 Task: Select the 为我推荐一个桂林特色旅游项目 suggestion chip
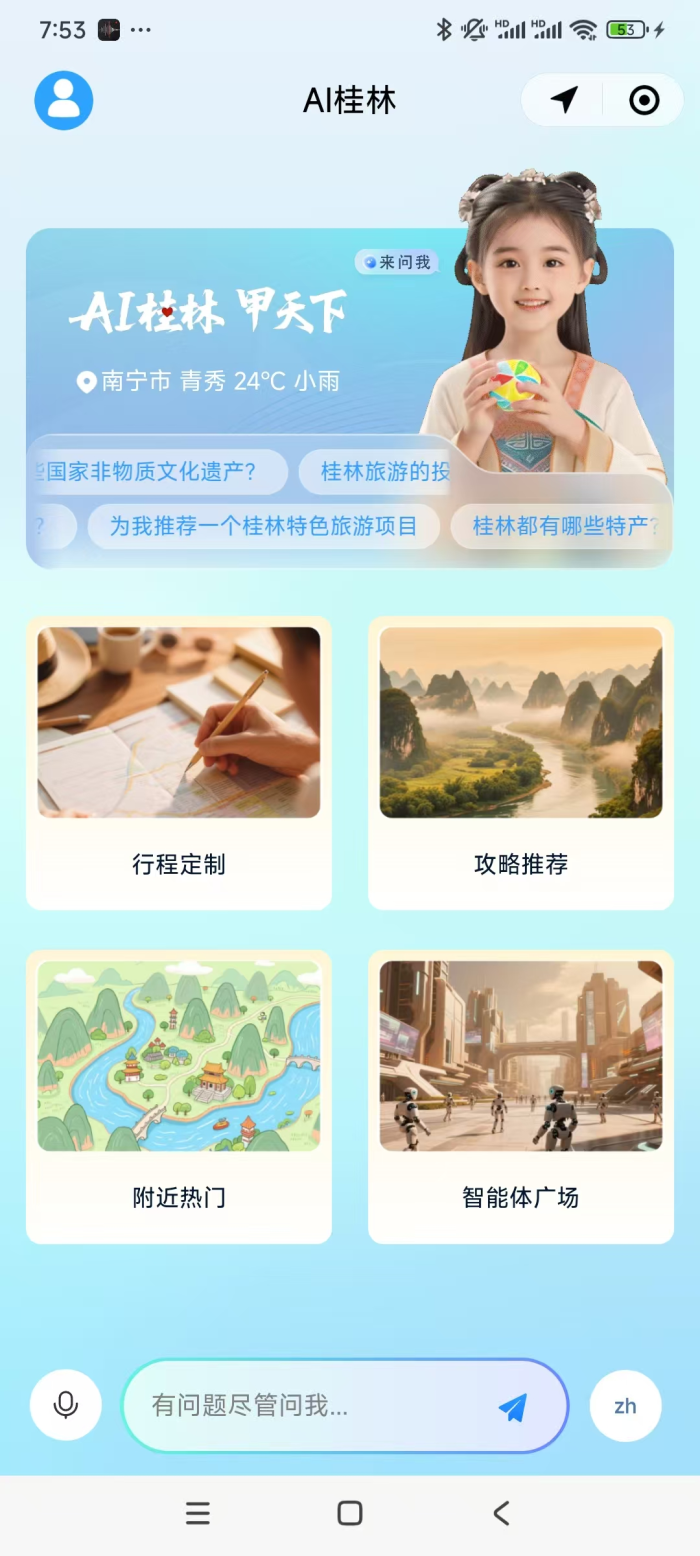263,526
